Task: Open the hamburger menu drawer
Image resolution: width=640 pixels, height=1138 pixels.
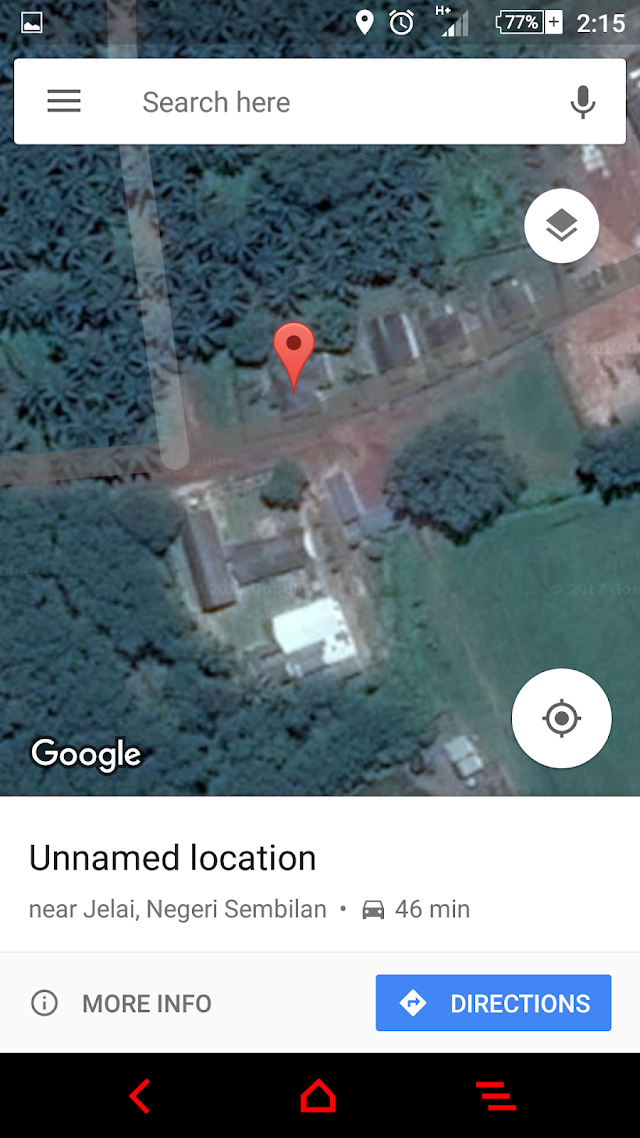Action: [x=64, y=101]
